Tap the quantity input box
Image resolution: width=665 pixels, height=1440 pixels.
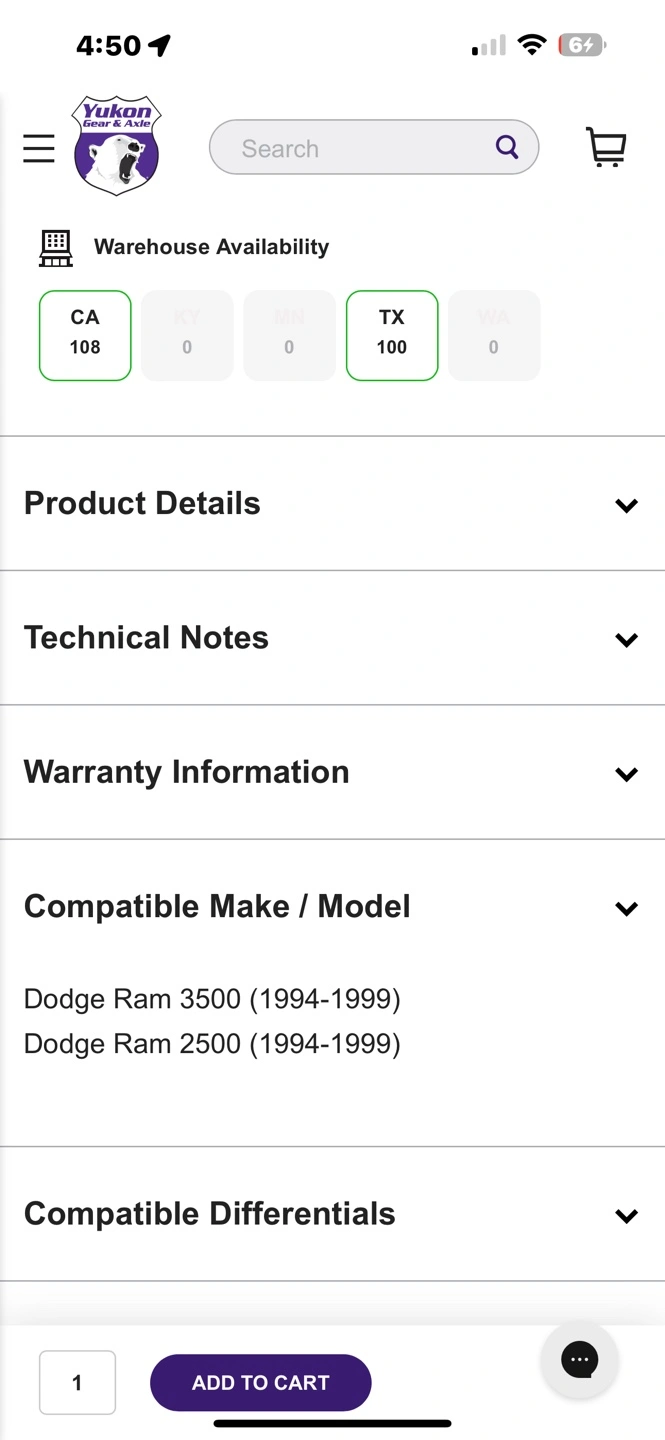[x=77, y=1383]
